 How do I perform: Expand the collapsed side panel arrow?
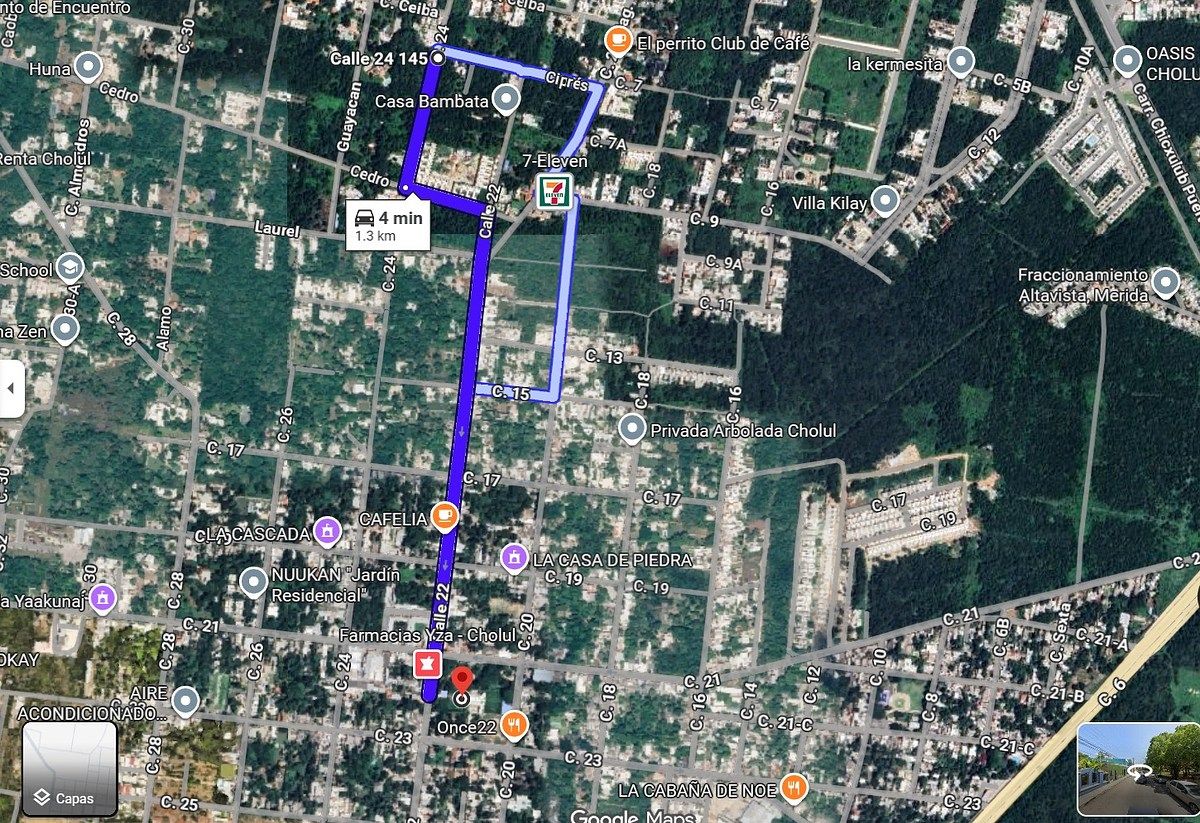coord(10,389)
